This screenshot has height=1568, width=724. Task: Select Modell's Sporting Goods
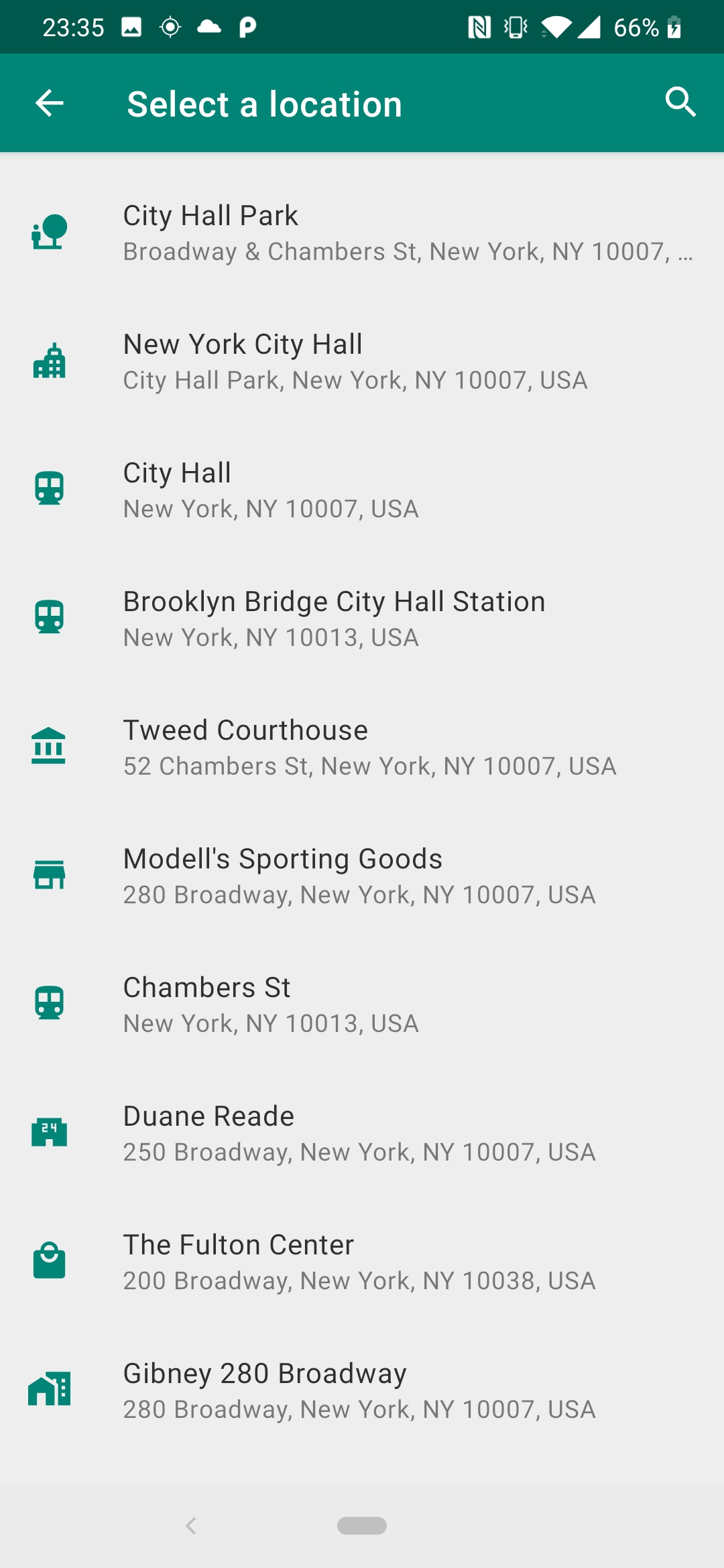[x=362, y=876]
